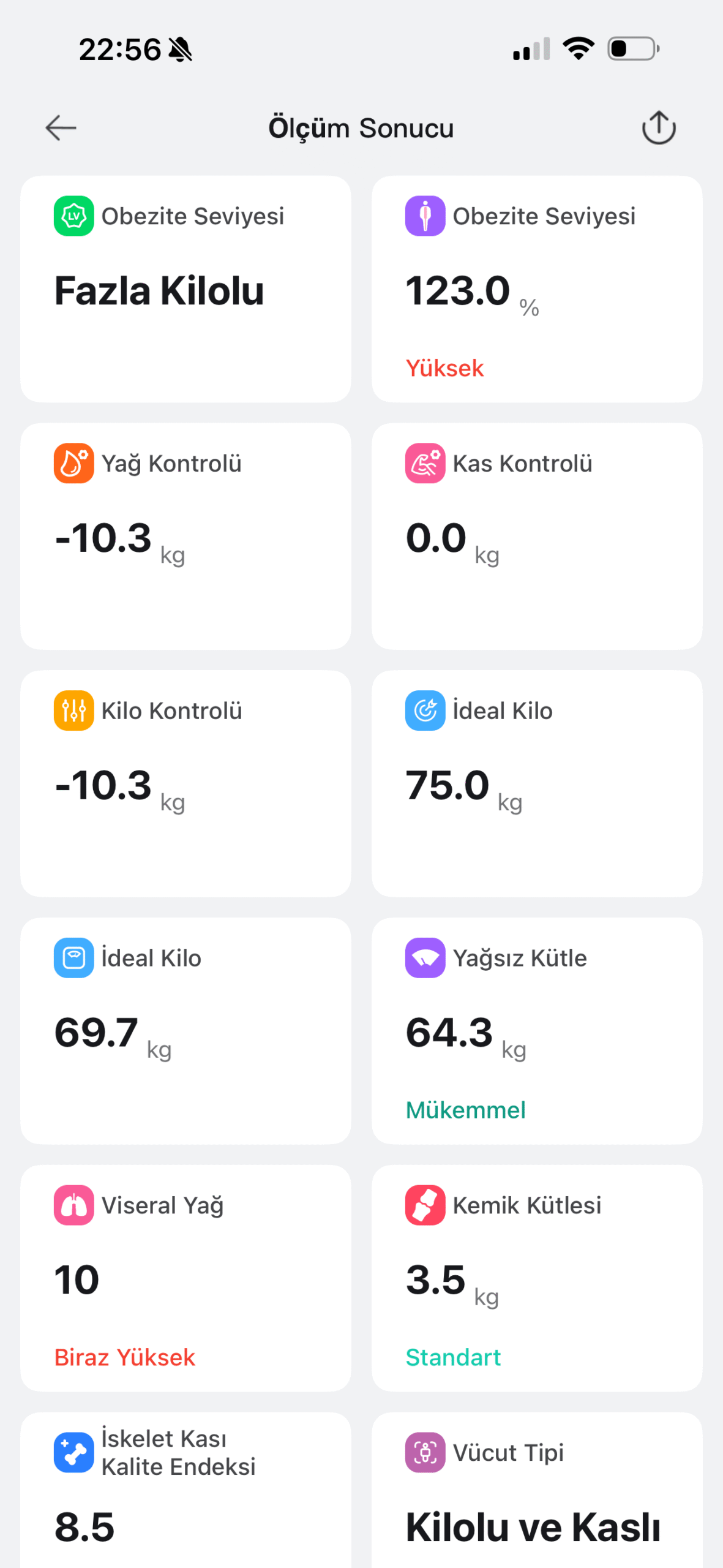The height and width of the screenshot is (1568, 723).
Task: Open the 123.0% obesity level card
Action: [x=536, y=289]
